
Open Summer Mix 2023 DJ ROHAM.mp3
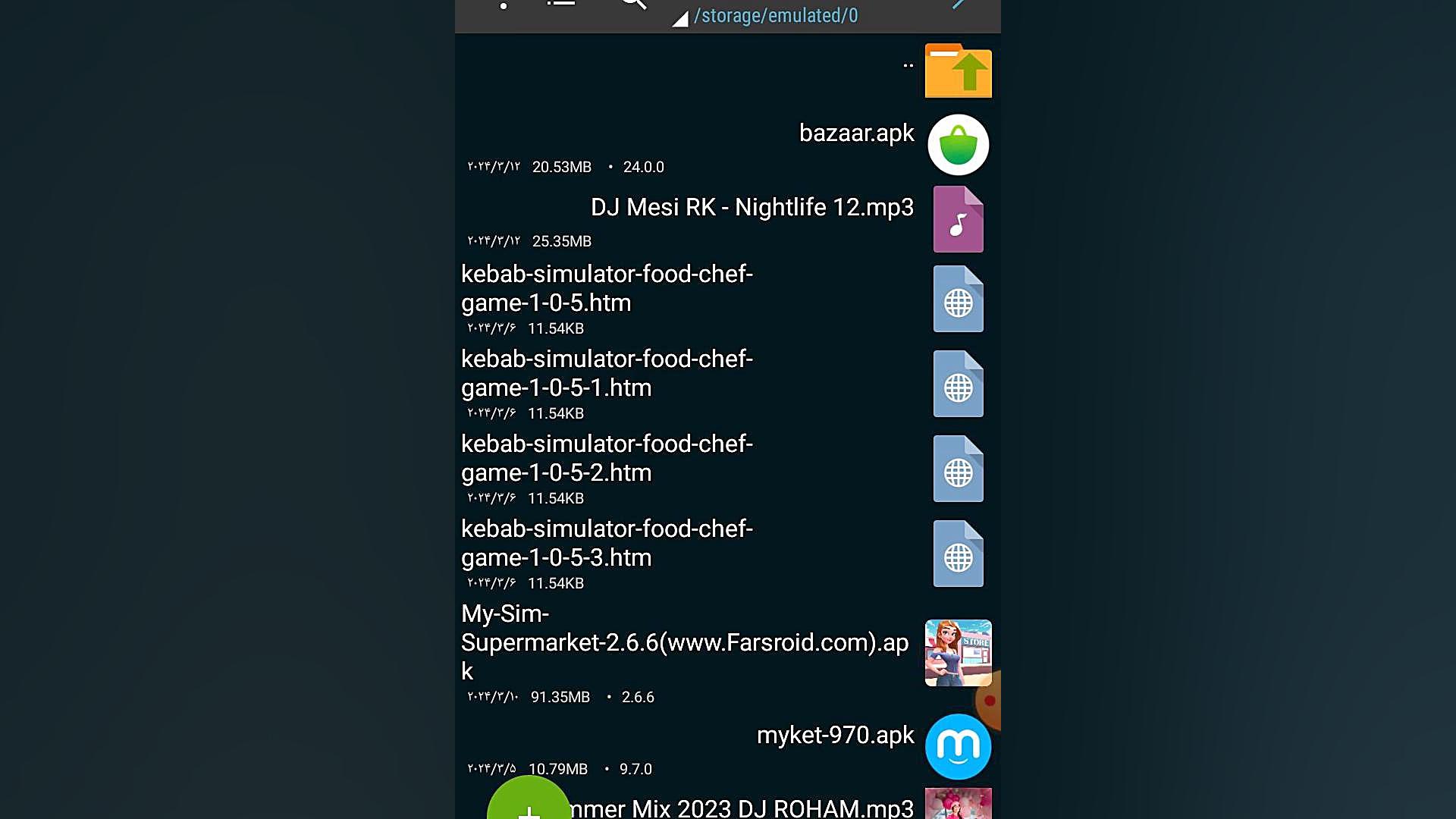click(743, 808)
